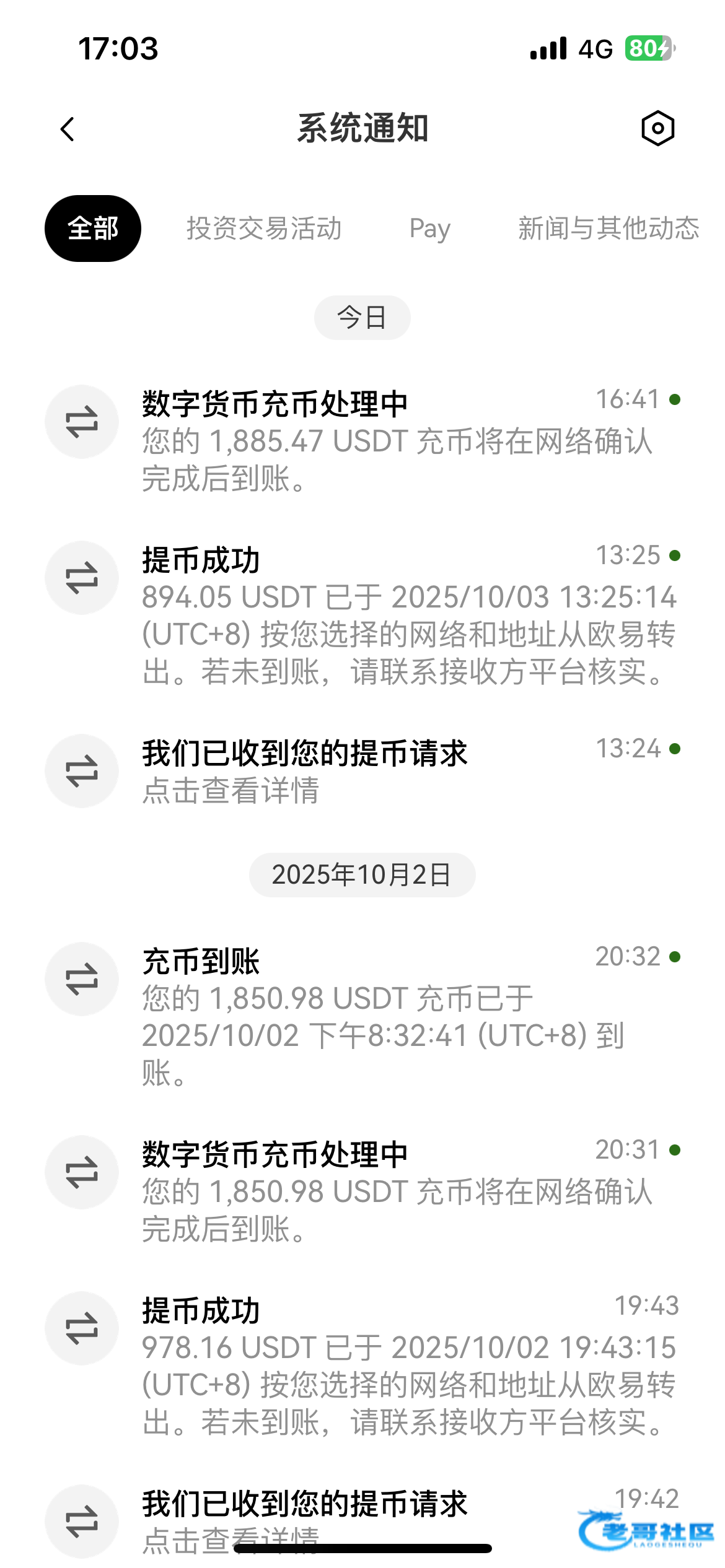725x1568 pixels.
Task: Switch to the Pay tab
Action: coord(429,229)
